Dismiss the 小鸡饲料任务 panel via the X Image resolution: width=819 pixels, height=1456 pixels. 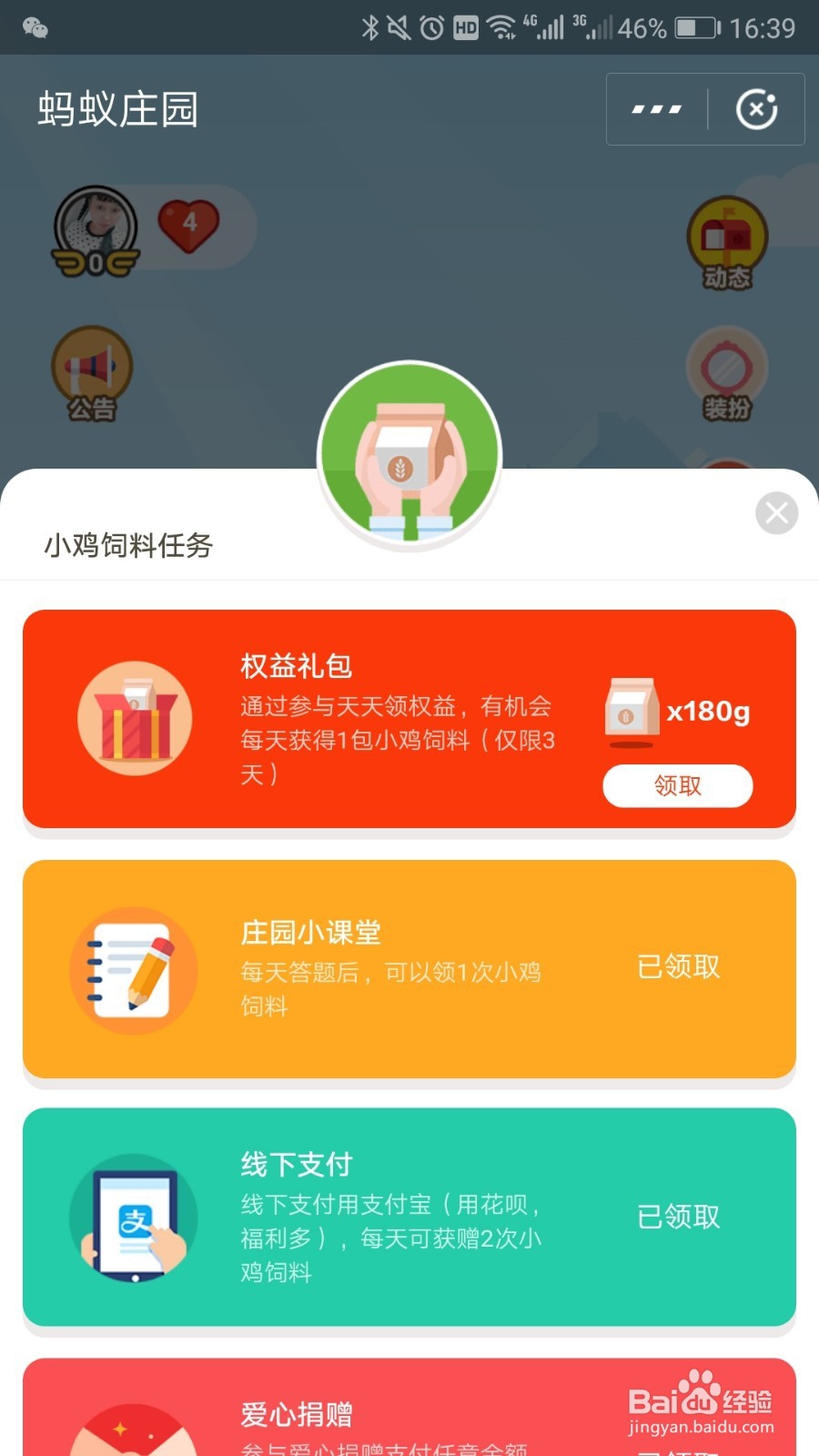point(775,512)
